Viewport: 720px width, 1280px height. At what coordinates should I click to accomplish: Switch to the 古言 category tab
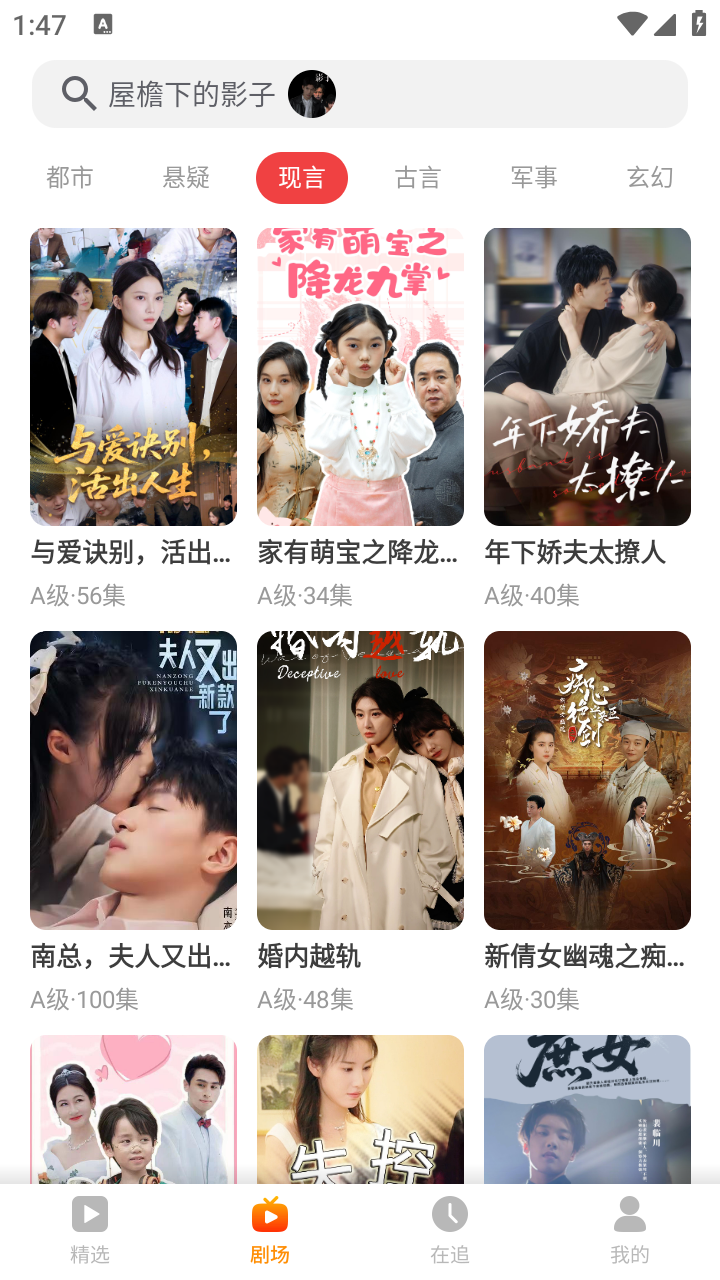coord(418,178)
